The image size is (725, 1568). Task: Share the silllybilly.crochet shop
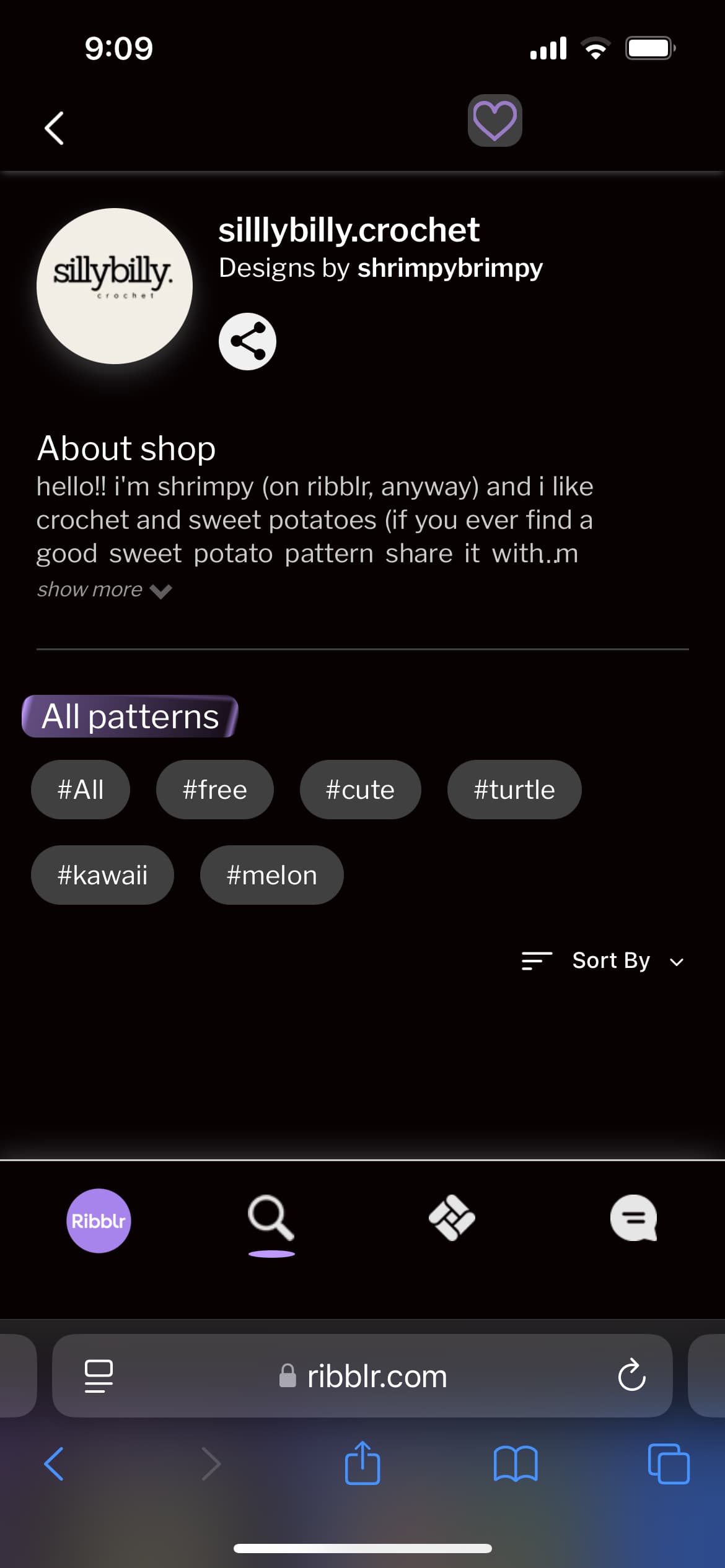click(247, 341)
